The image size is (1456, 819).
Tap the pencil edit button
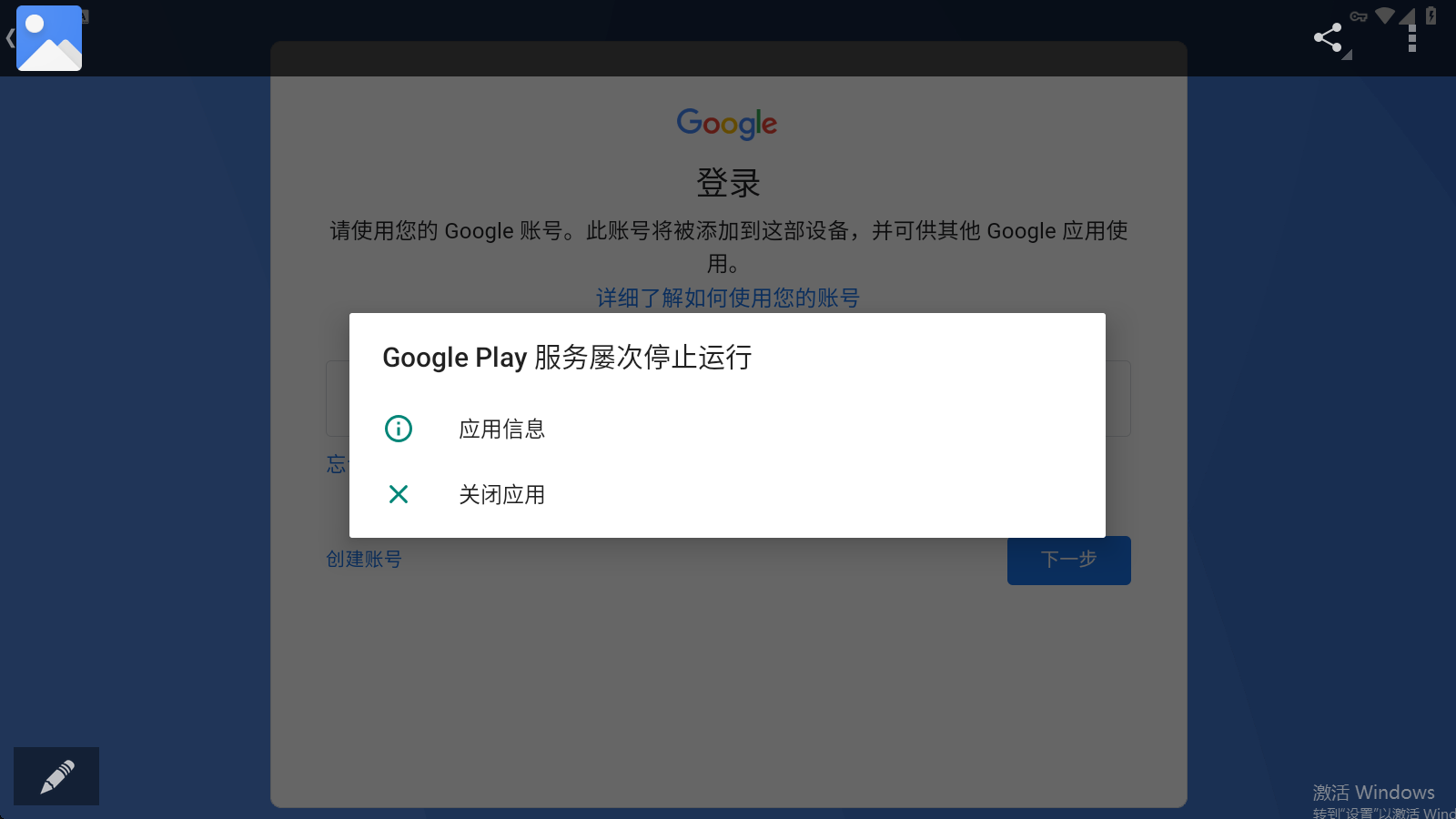click(56, 776)
